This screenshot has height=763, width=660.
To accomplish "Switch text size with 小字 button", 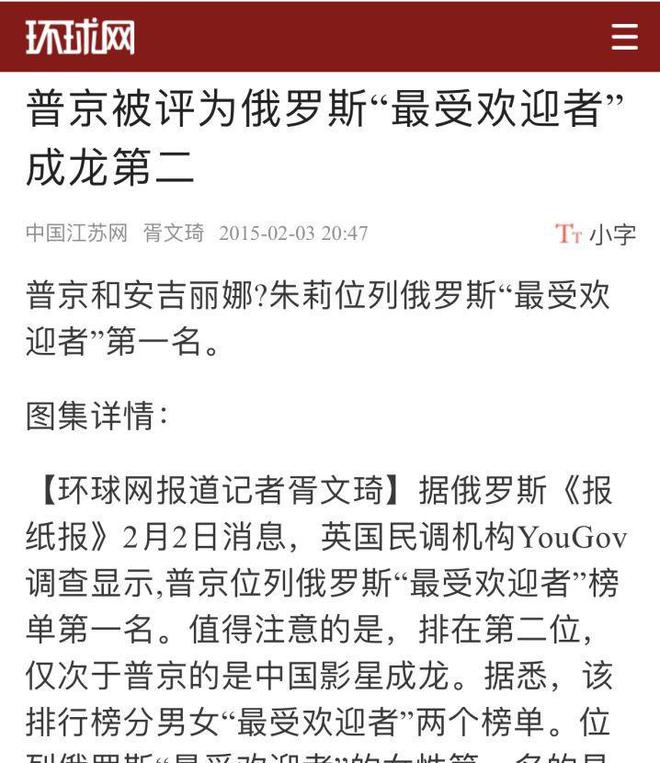I will (x=596, y=234).
